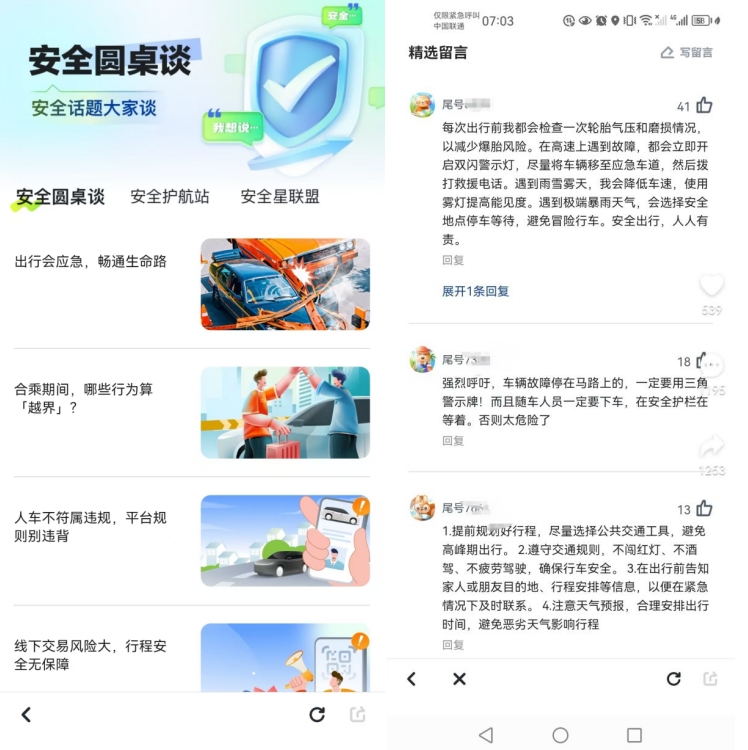Switch to the 安全星联盟 tab
Viewport: 748px width, 750px height.
click(280, 197)
